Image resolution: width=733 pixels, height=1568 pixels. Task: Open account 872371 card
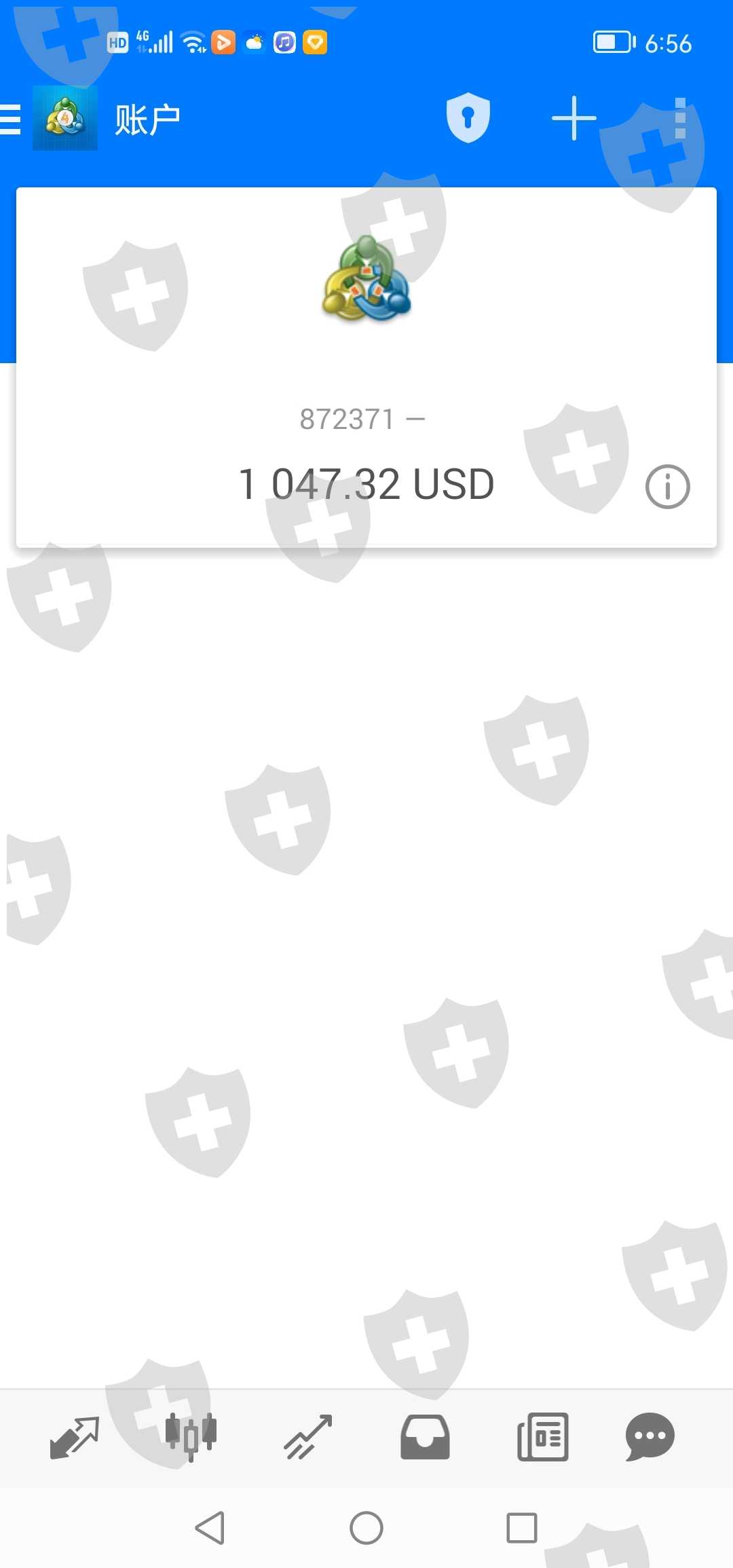(x=366, y=367)
